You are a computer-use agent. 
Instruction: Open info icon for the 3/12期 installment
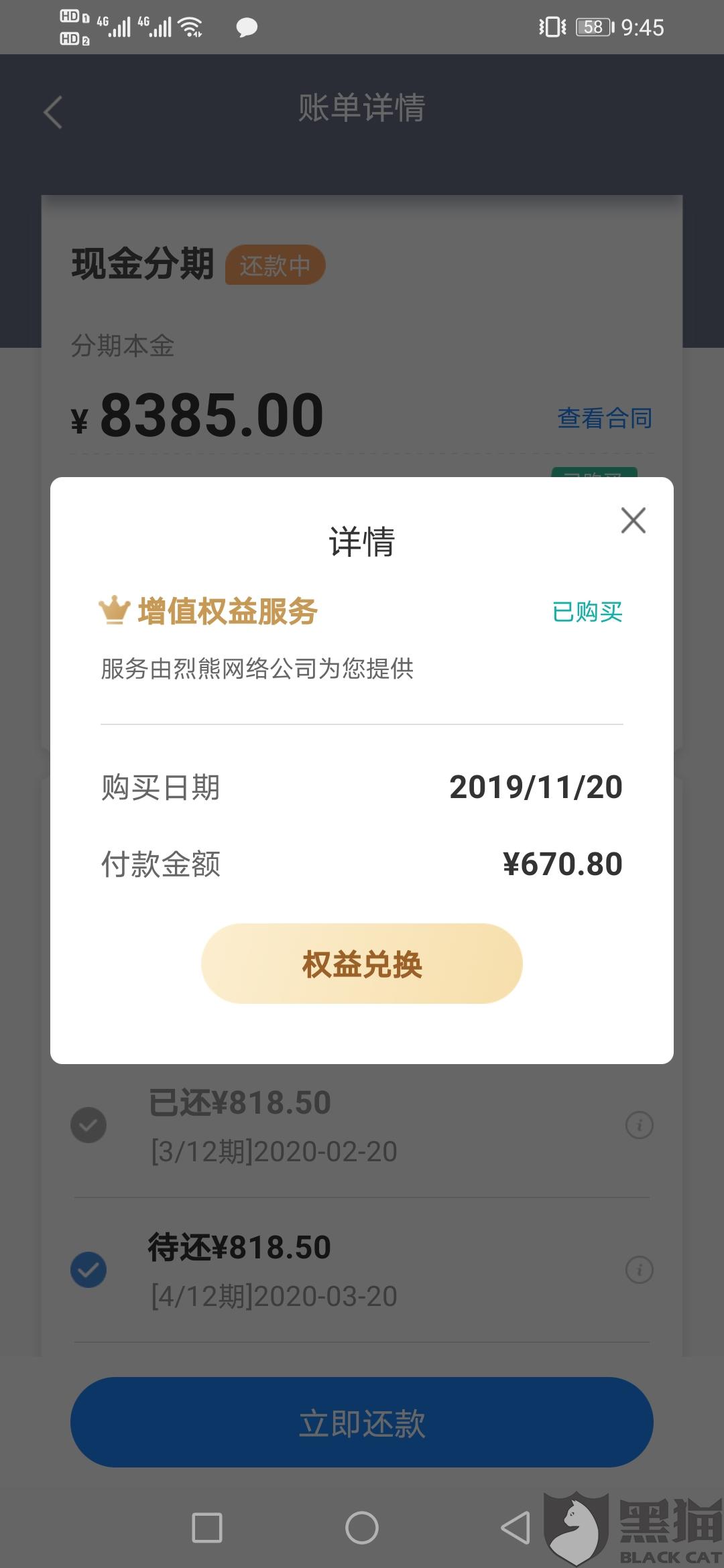click(x=640, y=1125)
